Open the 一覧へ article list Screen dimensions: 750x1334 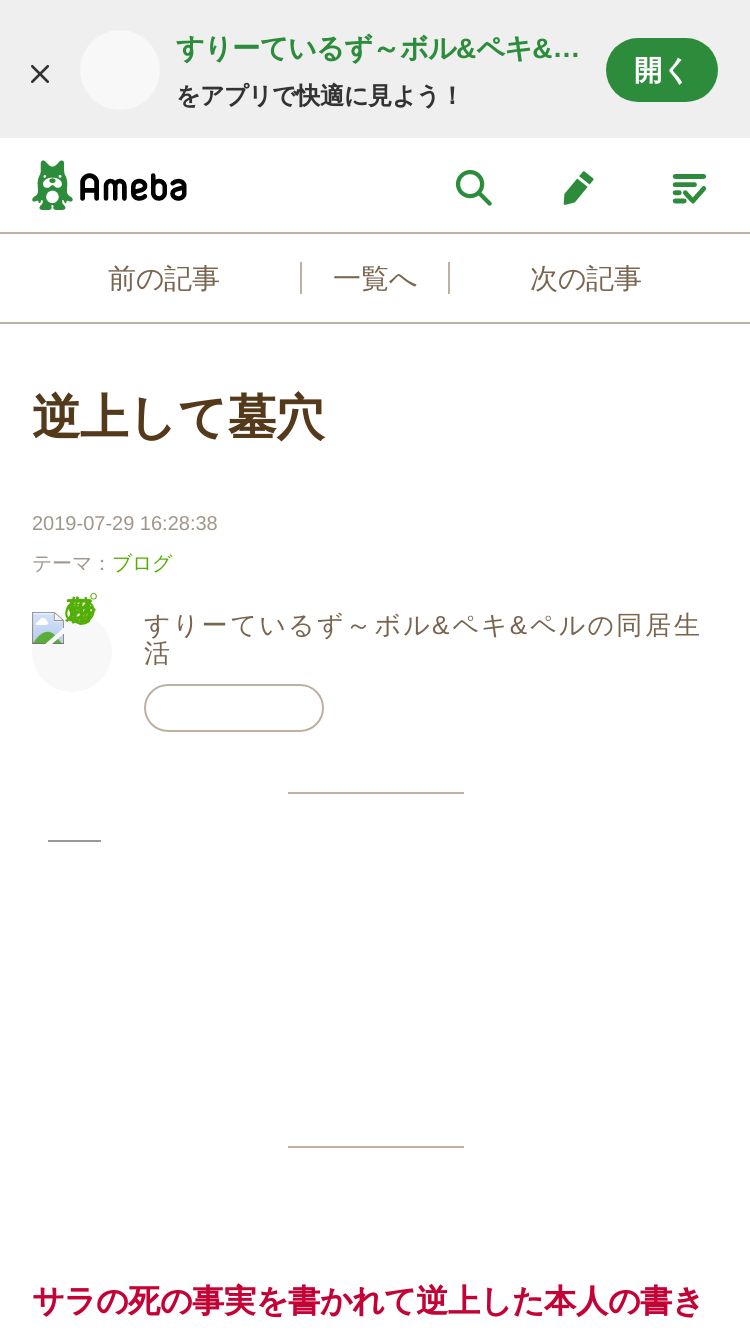point(375,278)
